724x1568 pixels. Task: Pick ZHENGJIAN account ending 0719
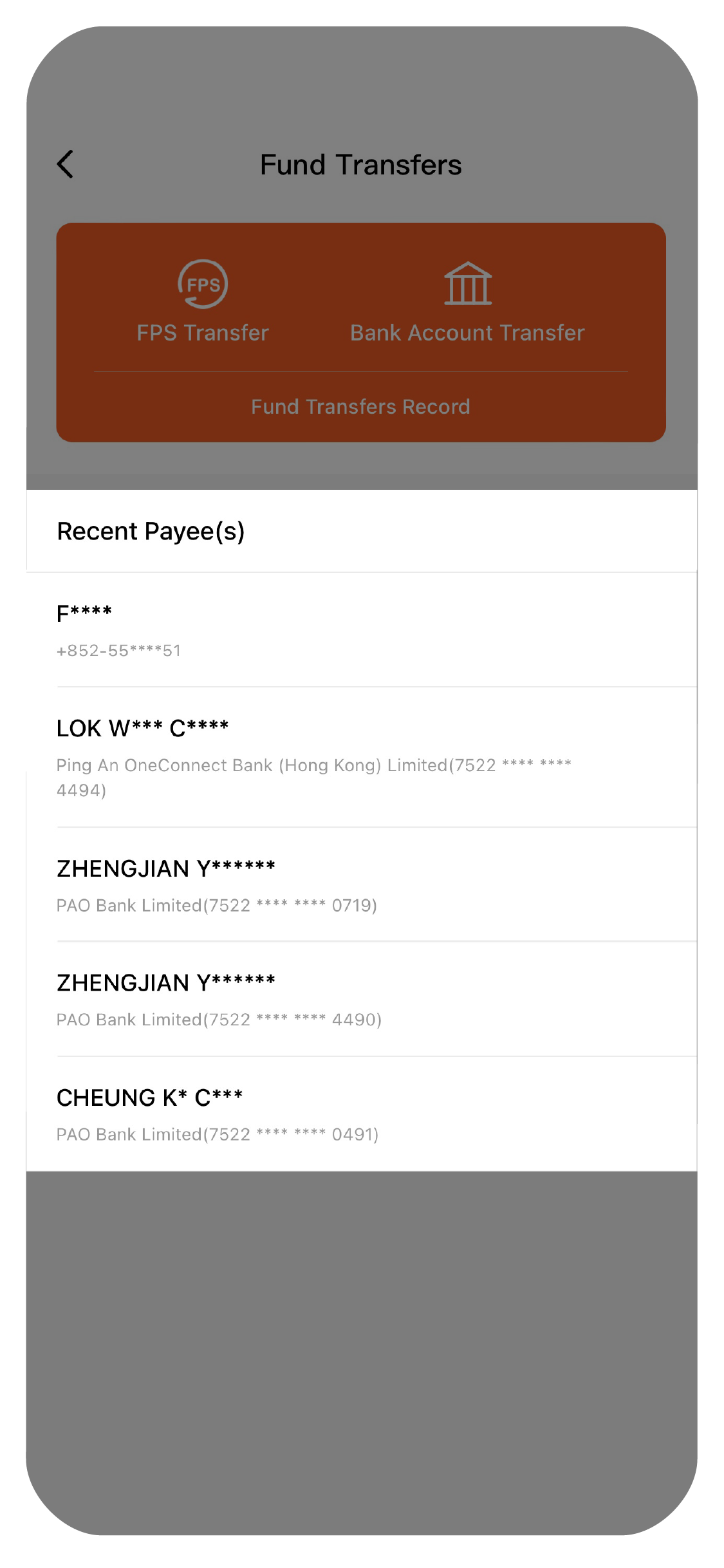pos(360,884)
